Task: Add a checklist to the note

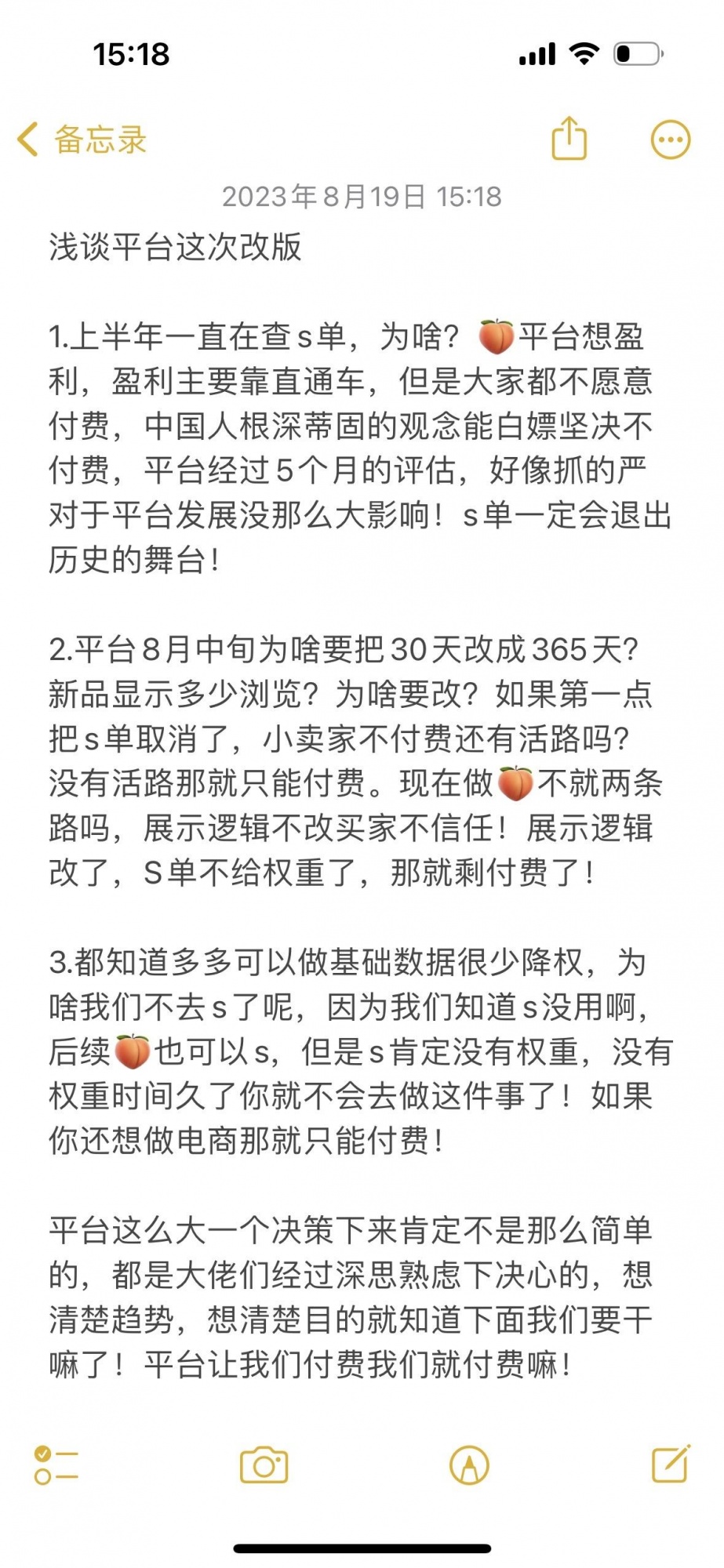Action: click(56, 1465)
